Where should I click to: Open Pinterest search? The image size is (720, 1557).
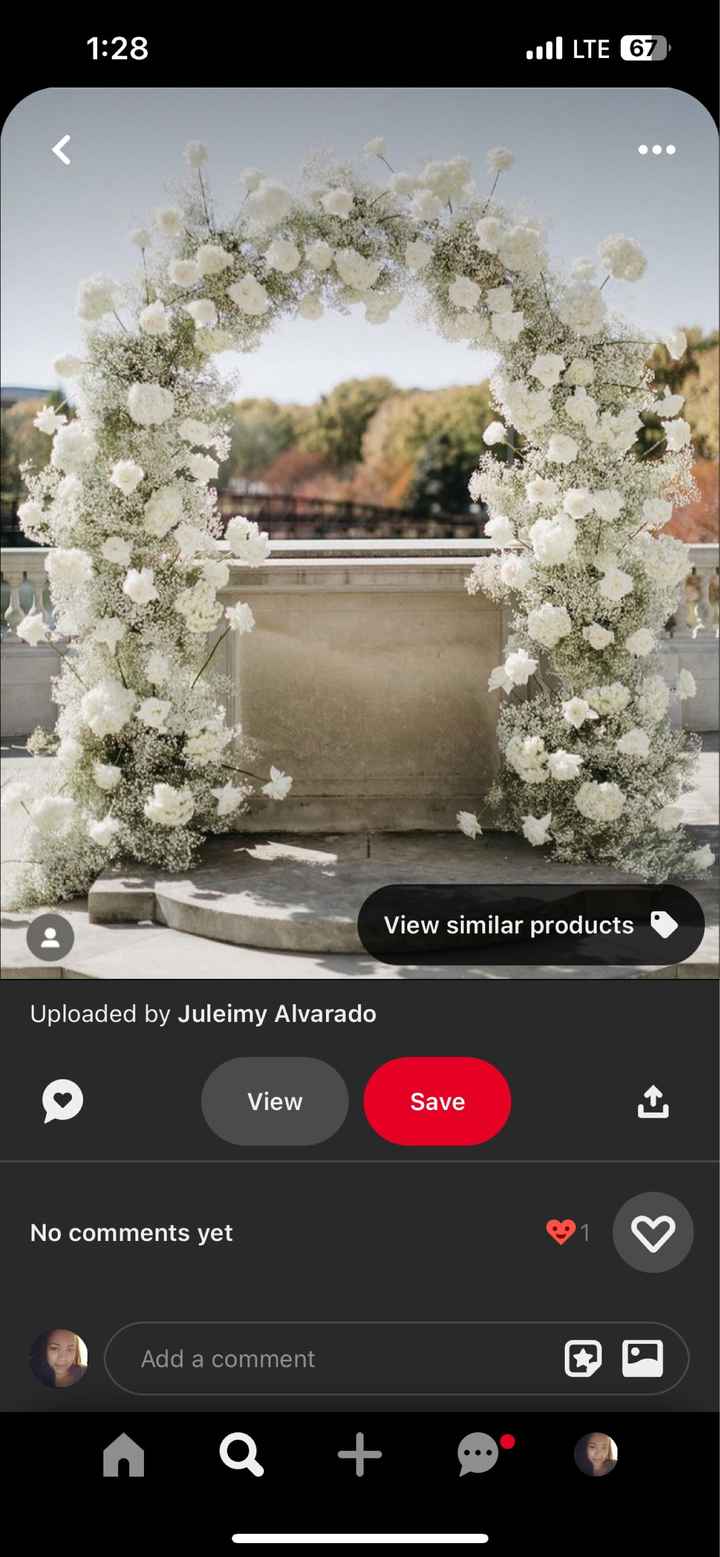[240, 1456]
